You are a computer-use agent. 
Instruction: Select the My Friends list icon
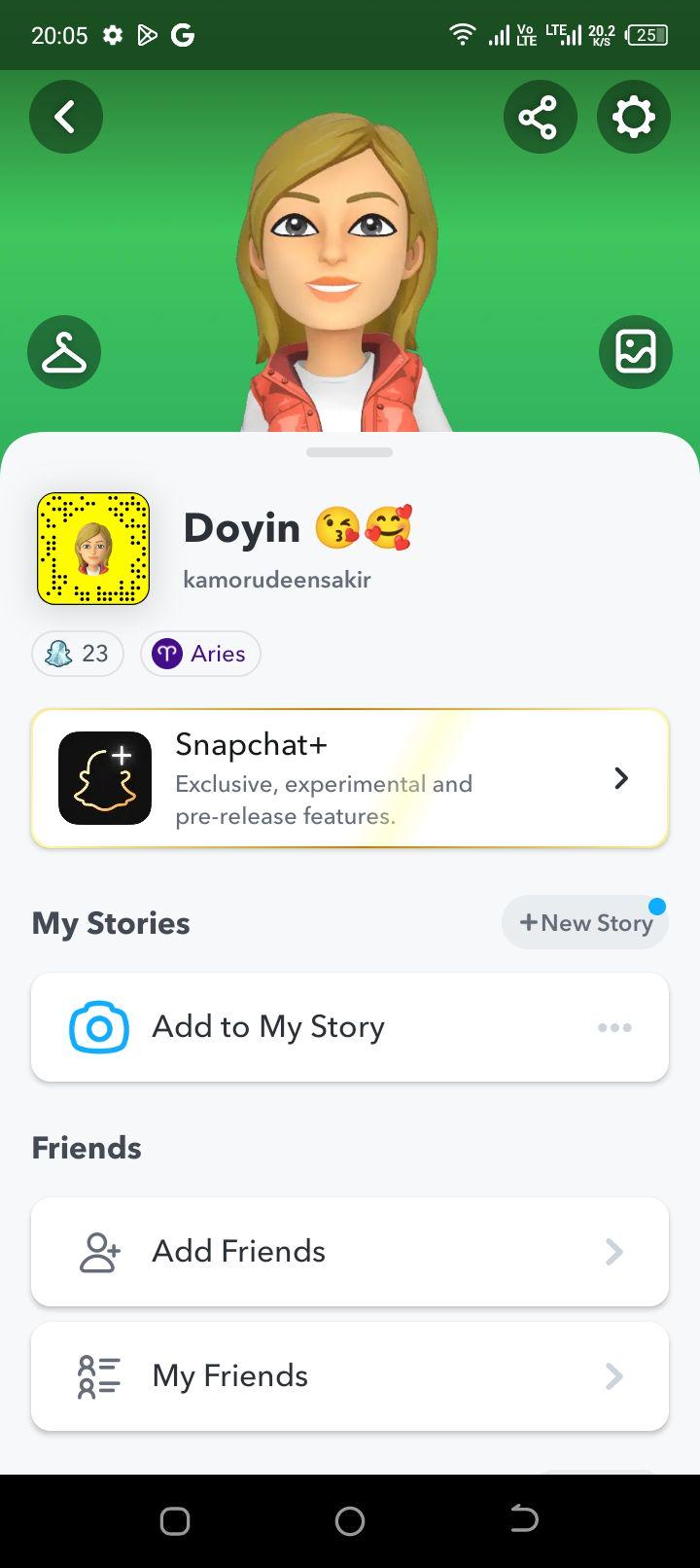(98, 1375)
